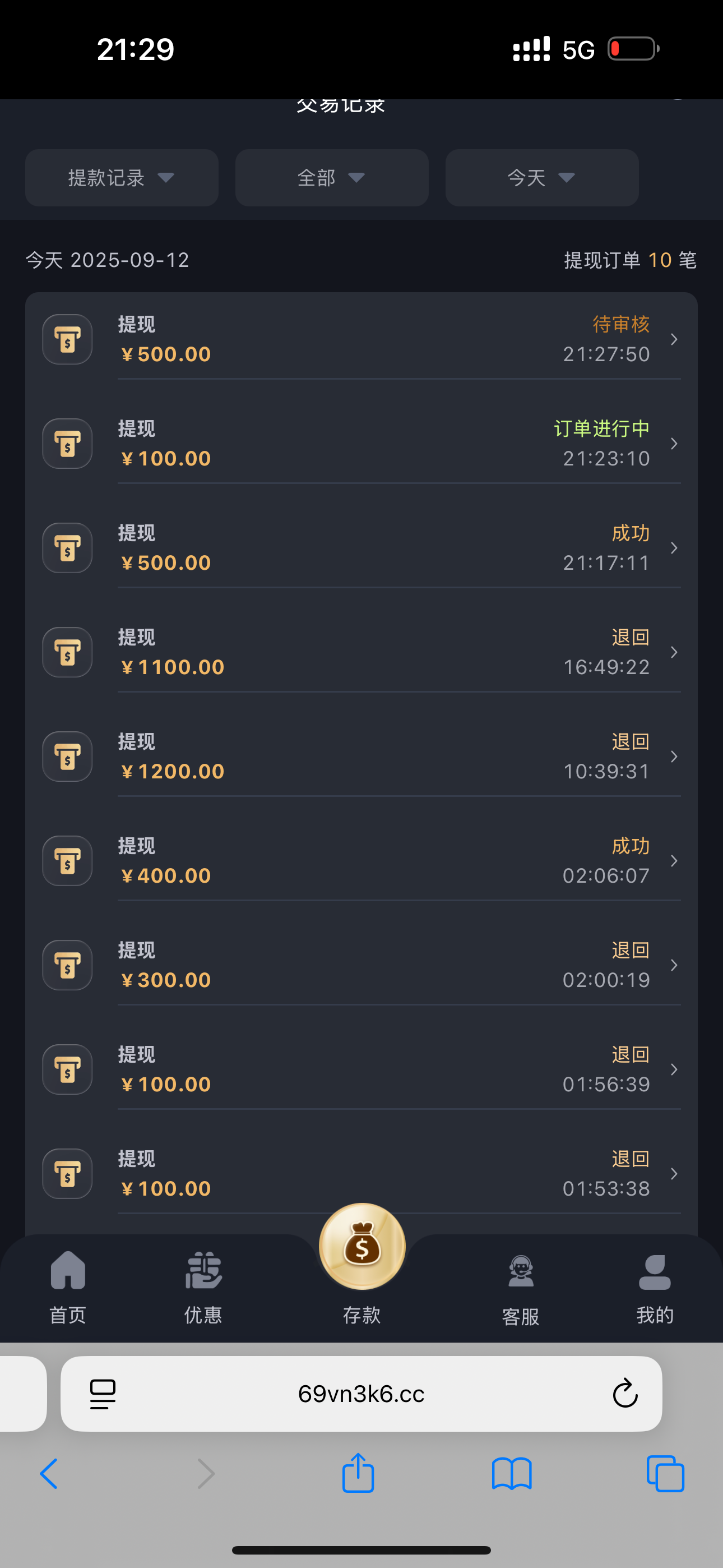Open the 今天 date range dropdown
Viewport: 723px width, 1568px height.
541,178
